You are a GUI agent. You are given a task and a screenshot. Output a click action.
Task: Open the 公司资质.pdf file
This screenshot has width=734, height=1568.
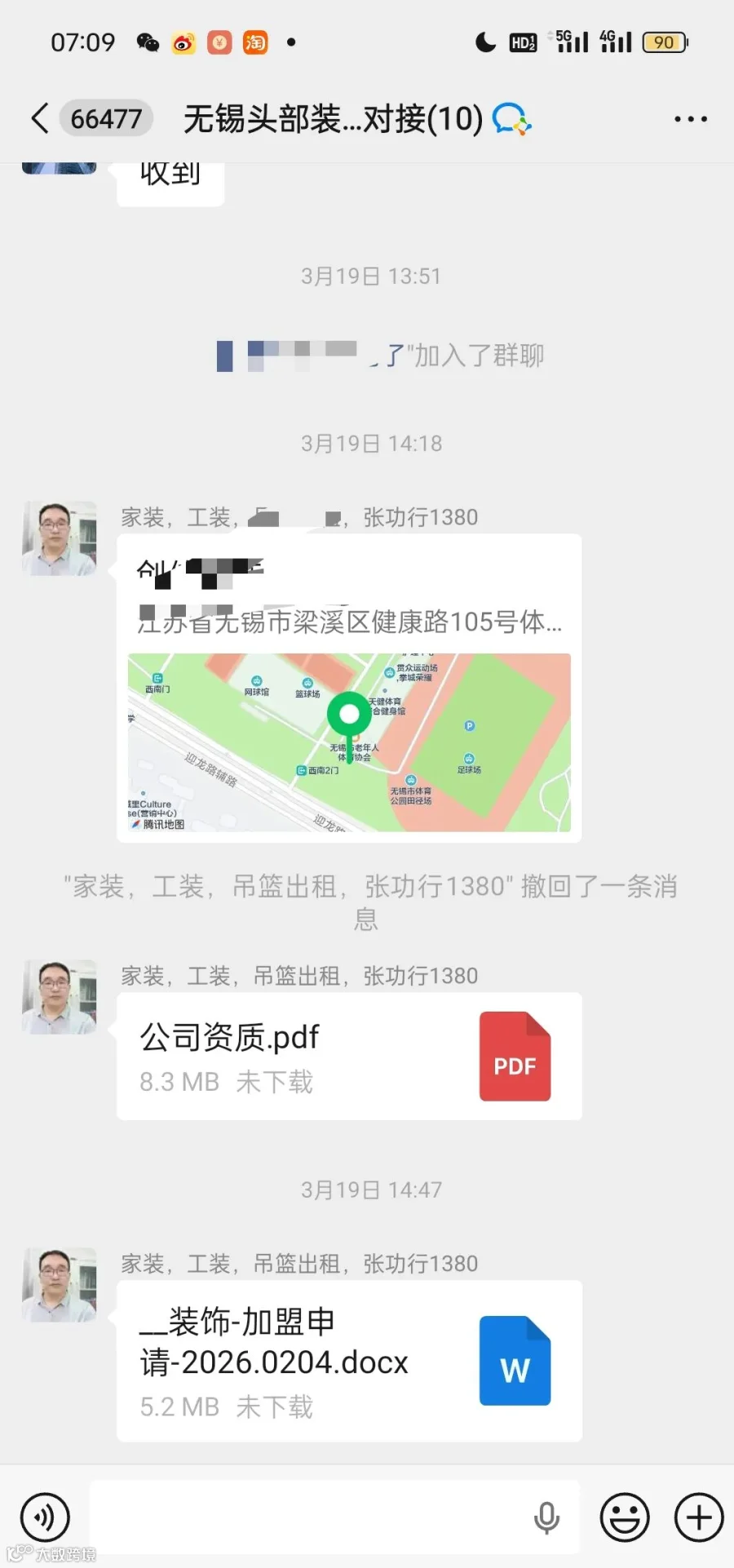[x=349, y=1056]
